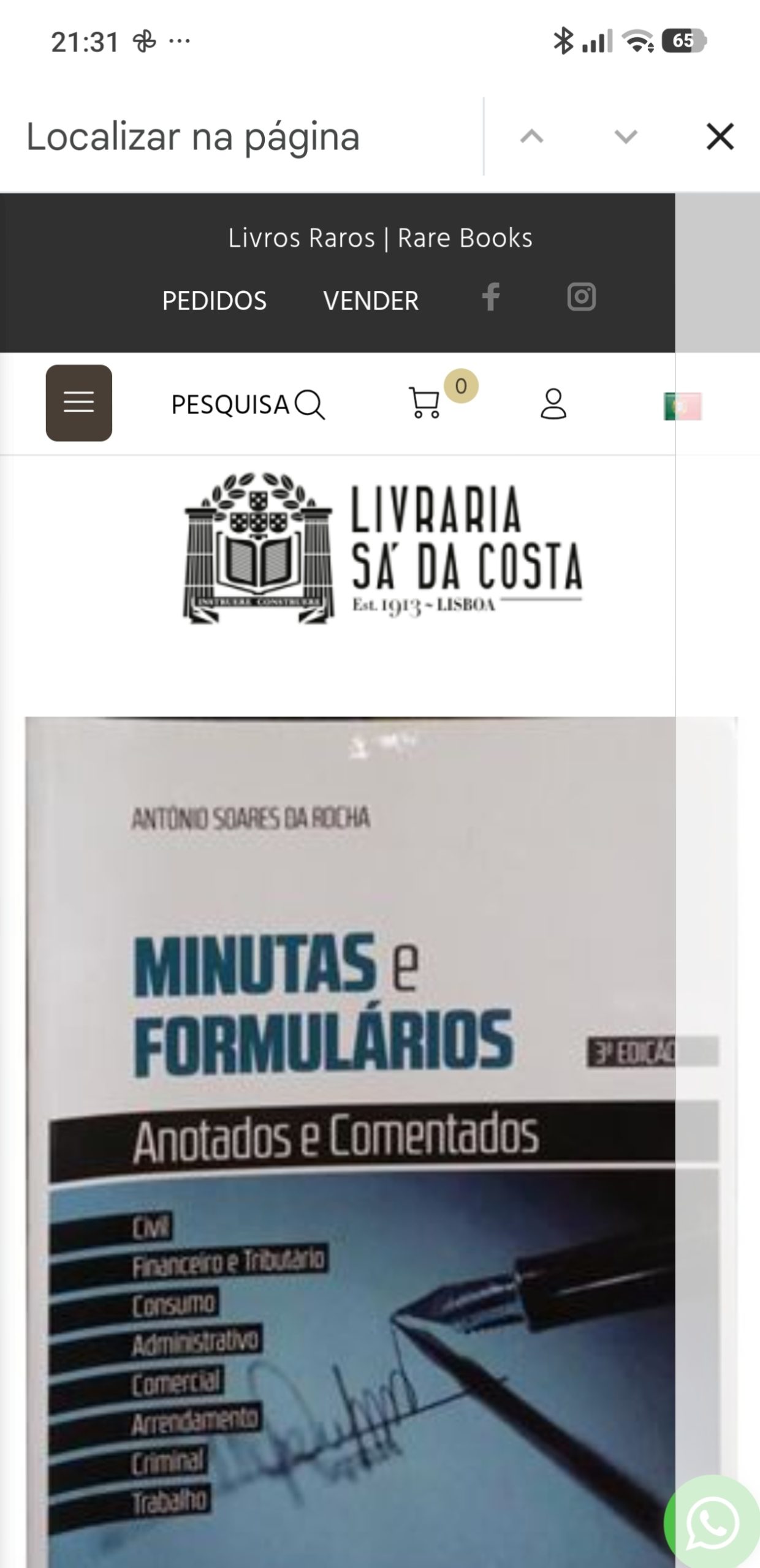Open the user account icon
The width and height of the screenshot is (760, 1568).
point(553,404)
